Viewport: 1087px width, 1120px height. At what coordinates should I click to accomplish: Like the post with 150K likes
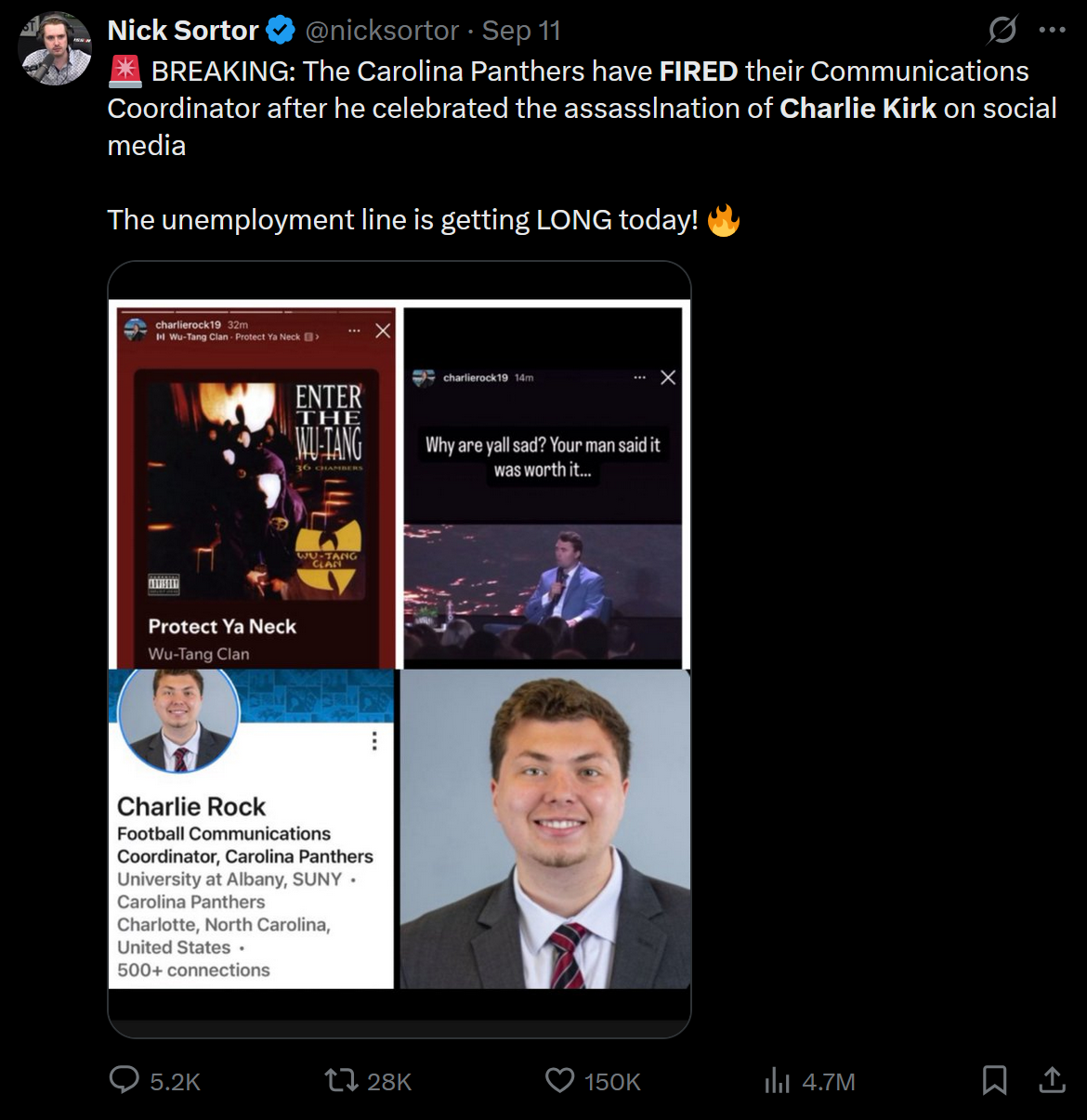pyautogui.click(x=559, y=1080)
